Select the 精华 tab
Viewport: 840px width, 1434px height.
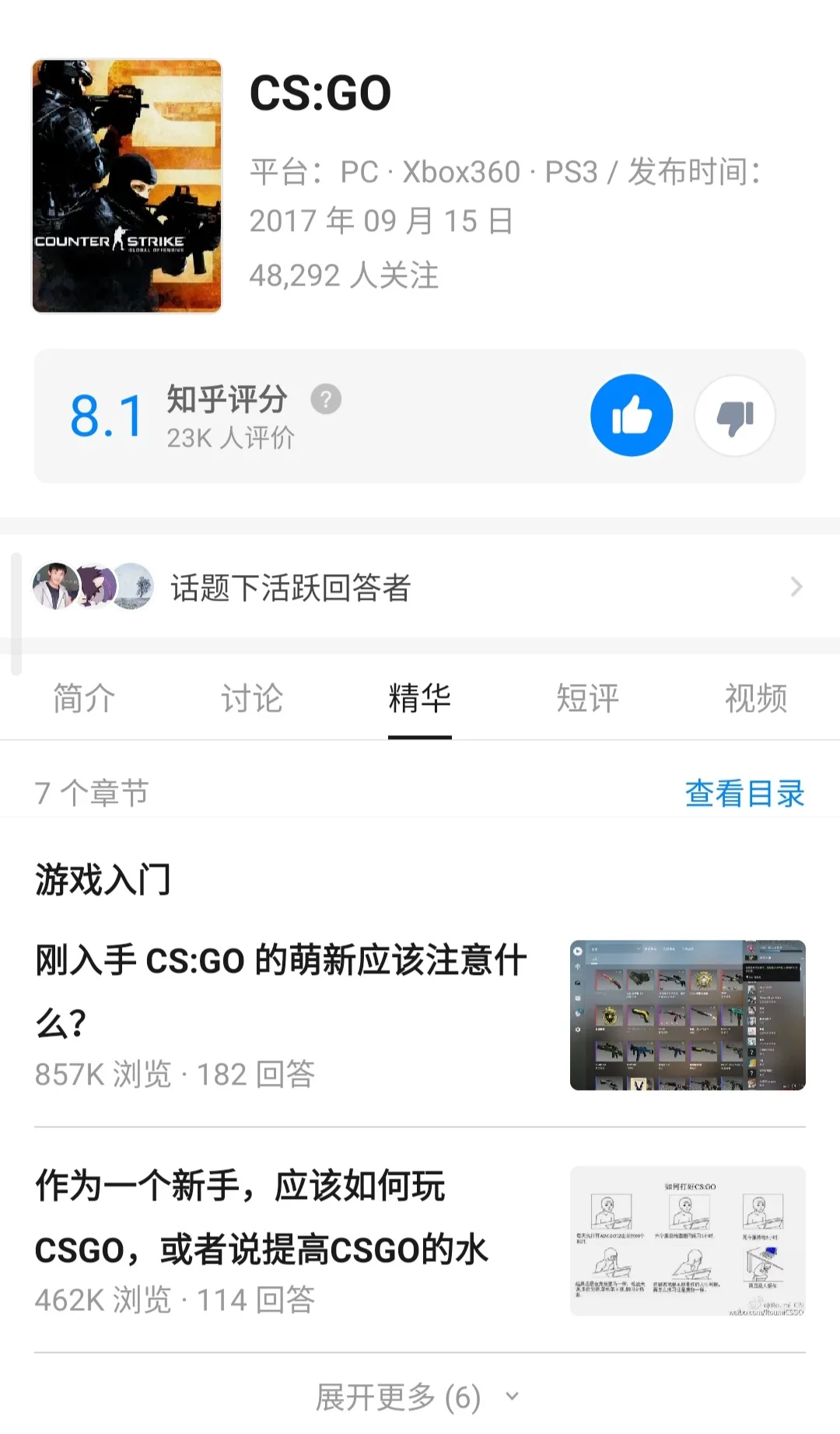point(420,698)
